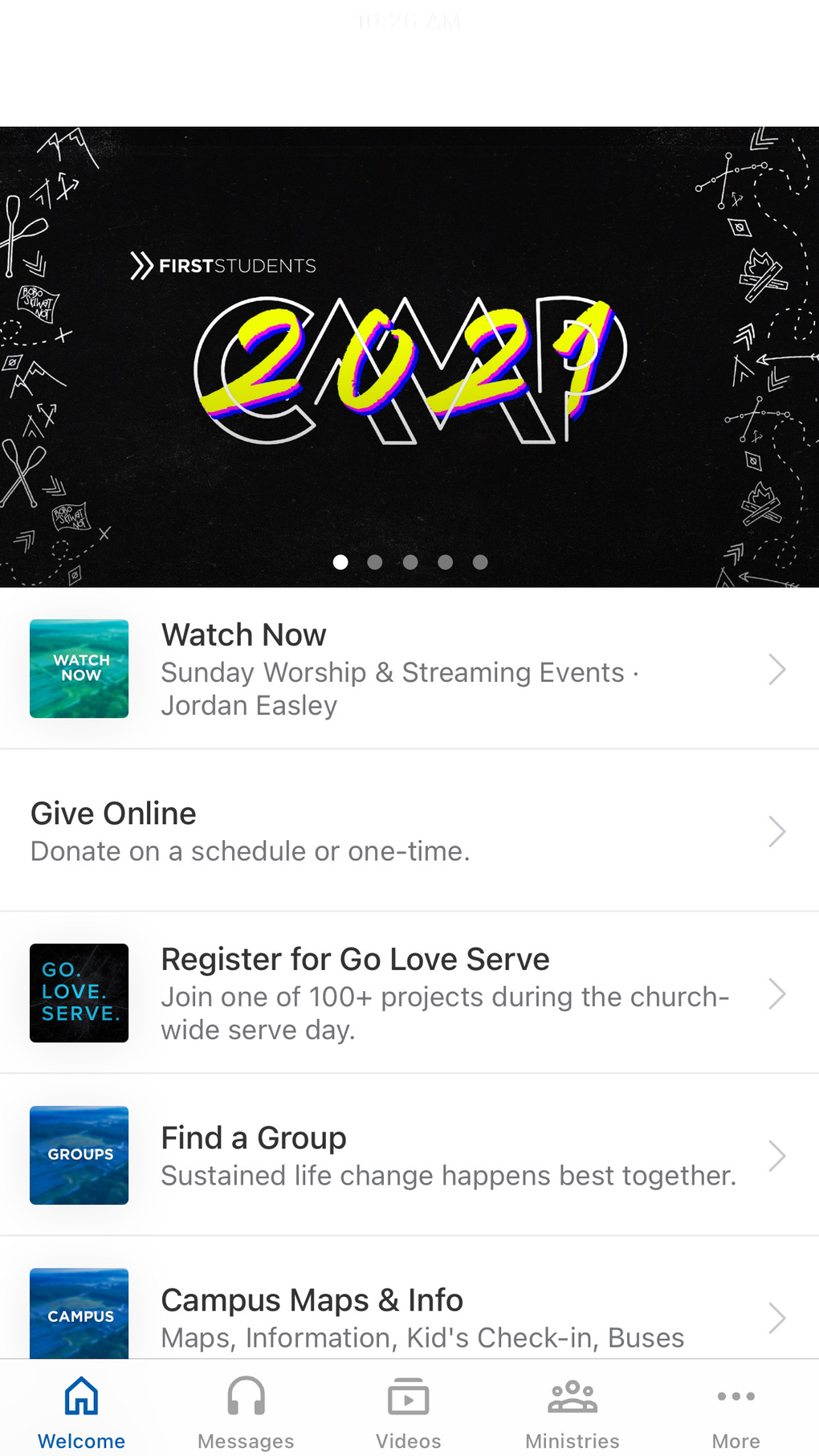Open Watch Now Sunday Worship row
Image resolution: width=819 pixels, height=1456 pixels.
pyautogui.click(x=409, y=669)
